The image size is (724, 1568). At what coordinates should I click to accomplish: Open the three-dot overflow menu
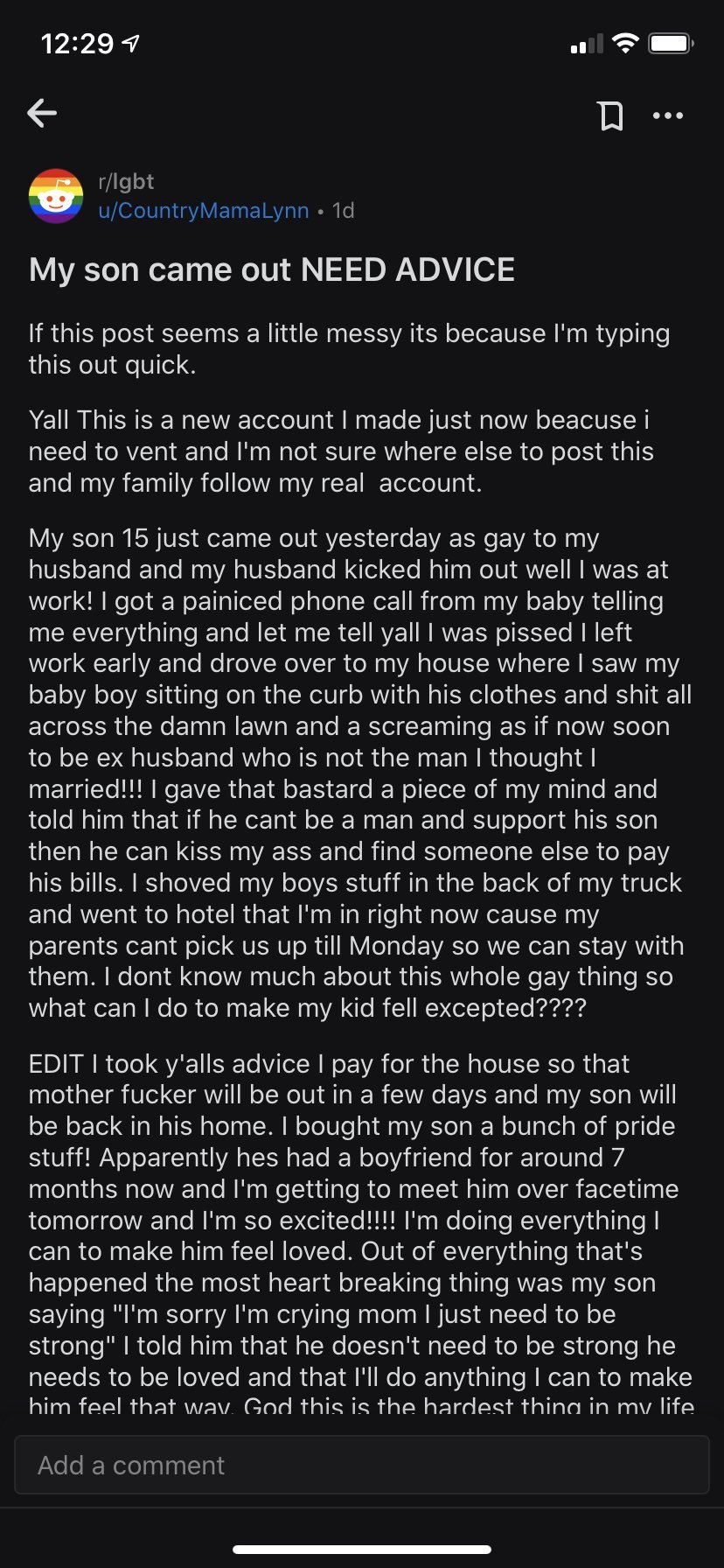click(x=668, y=115)
